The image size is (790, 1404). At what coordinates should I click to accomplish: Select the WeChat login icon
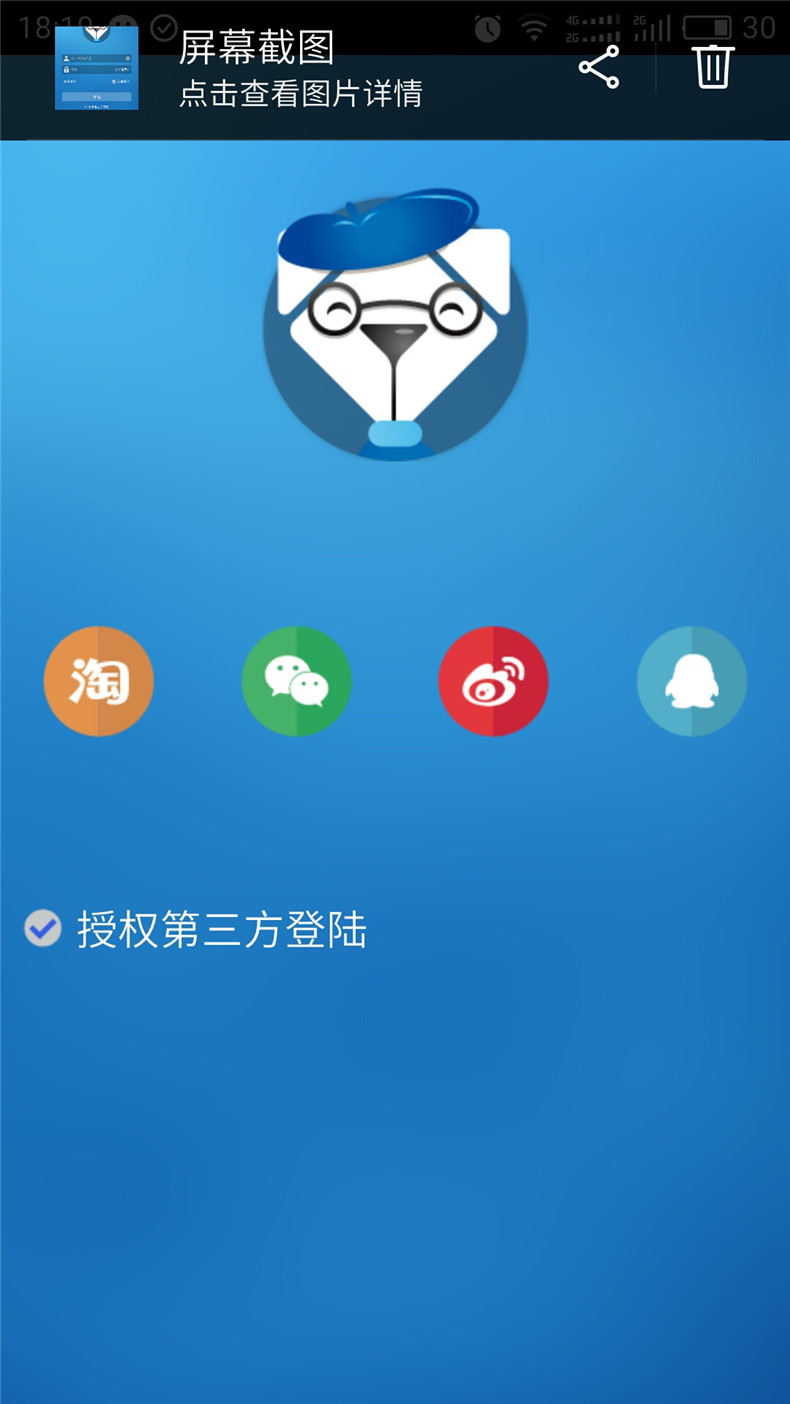[x=295, y=681]
